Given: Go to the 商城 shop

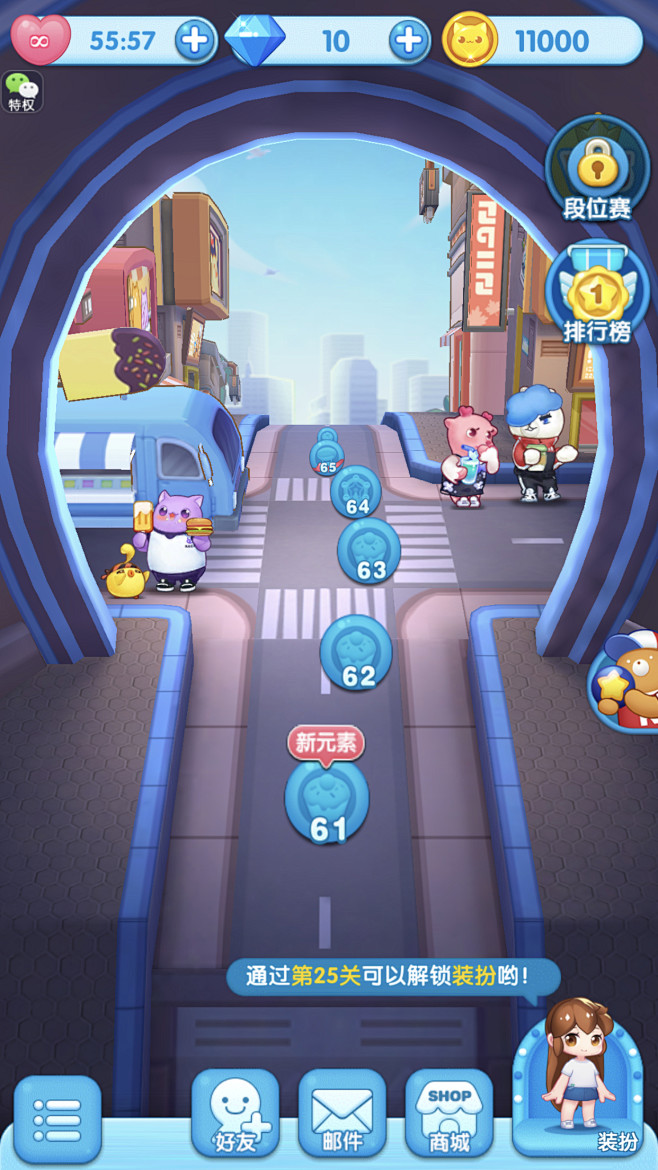Looking at the screenshot, I should coord(449,1113).
